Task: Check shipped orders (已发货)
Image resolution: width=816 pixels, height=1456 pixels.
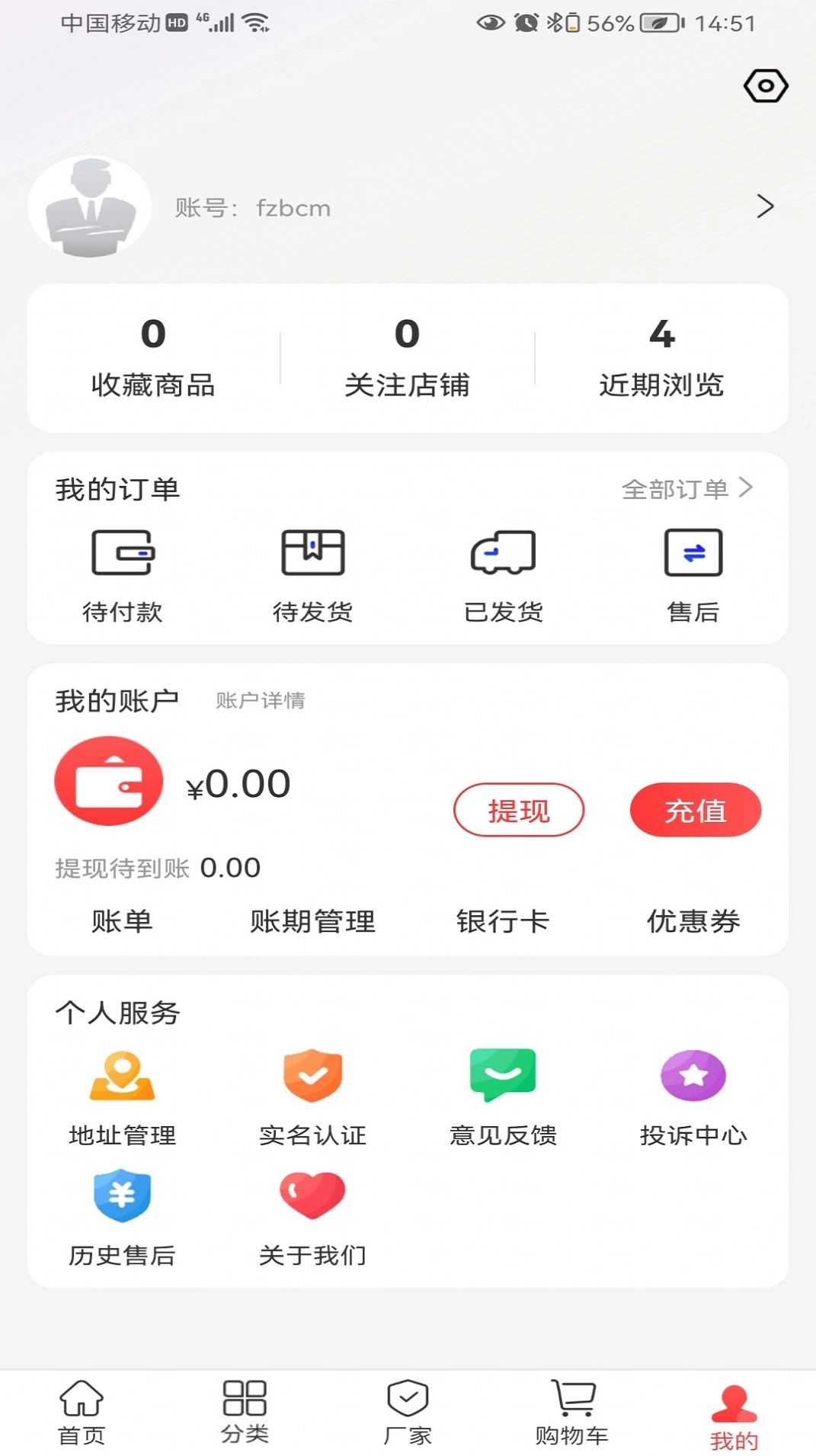Action: [x=503, y=576]
